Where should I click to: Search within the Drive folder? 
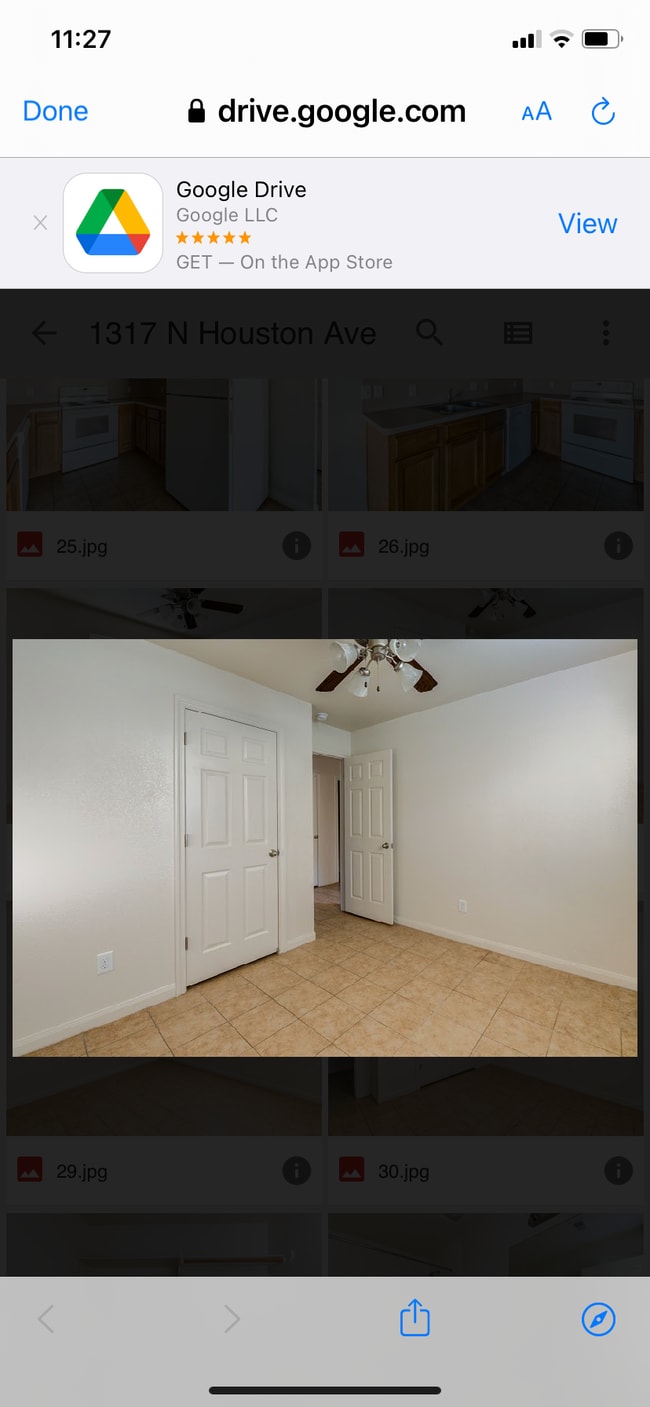(x=429, y=333)
